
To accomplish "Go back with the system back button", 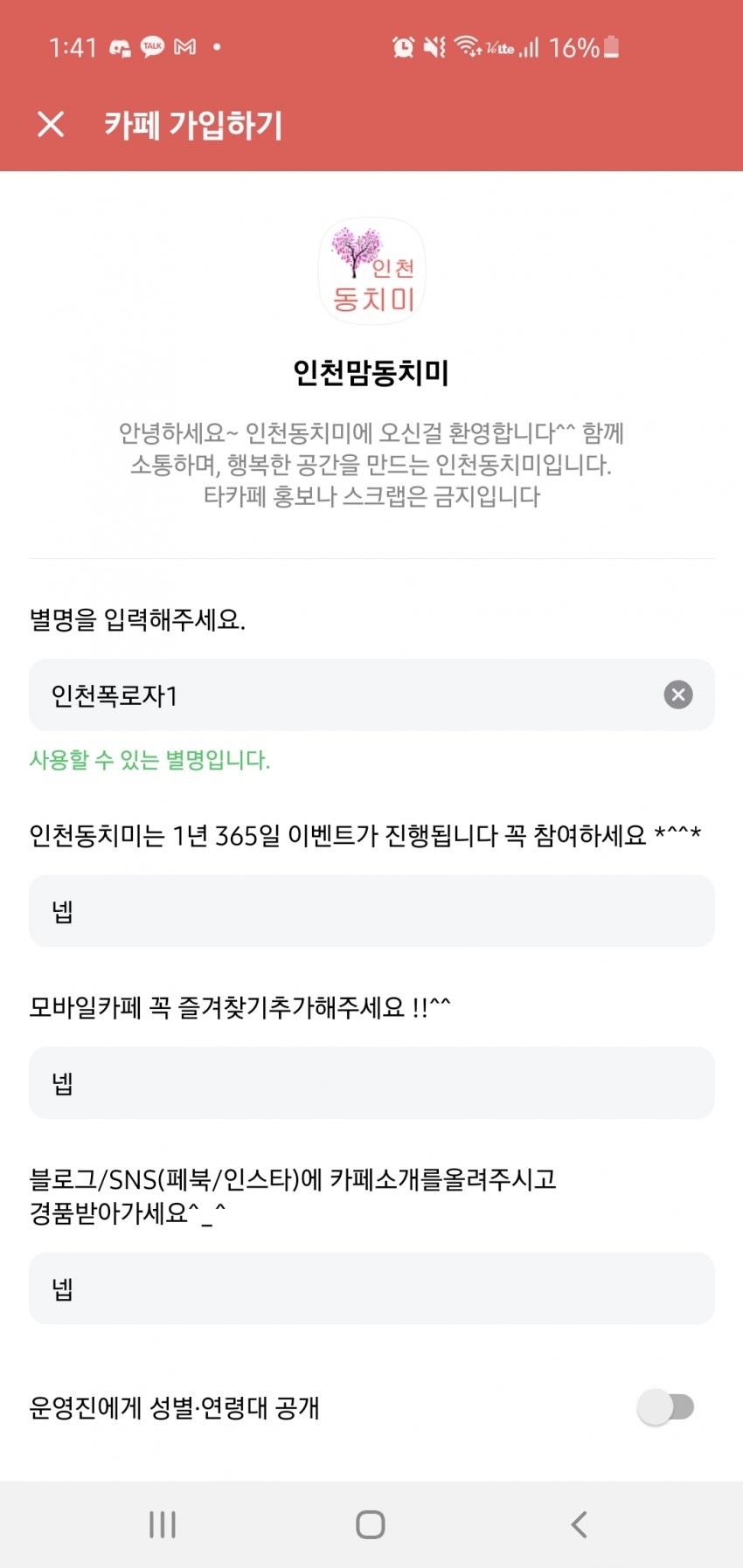I will coord(579,1524).
